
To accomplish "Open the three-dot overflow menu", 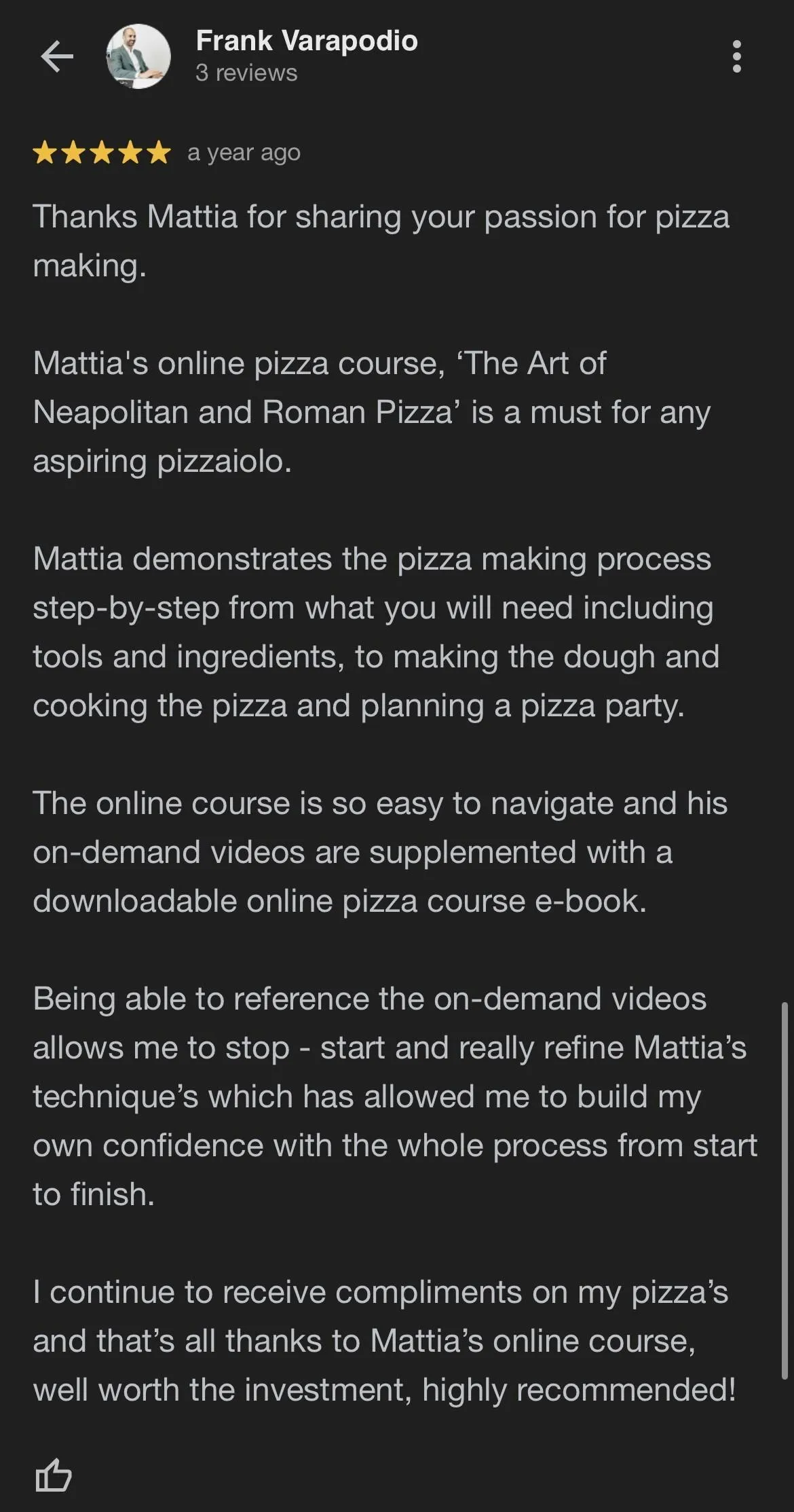I will 737,56.
